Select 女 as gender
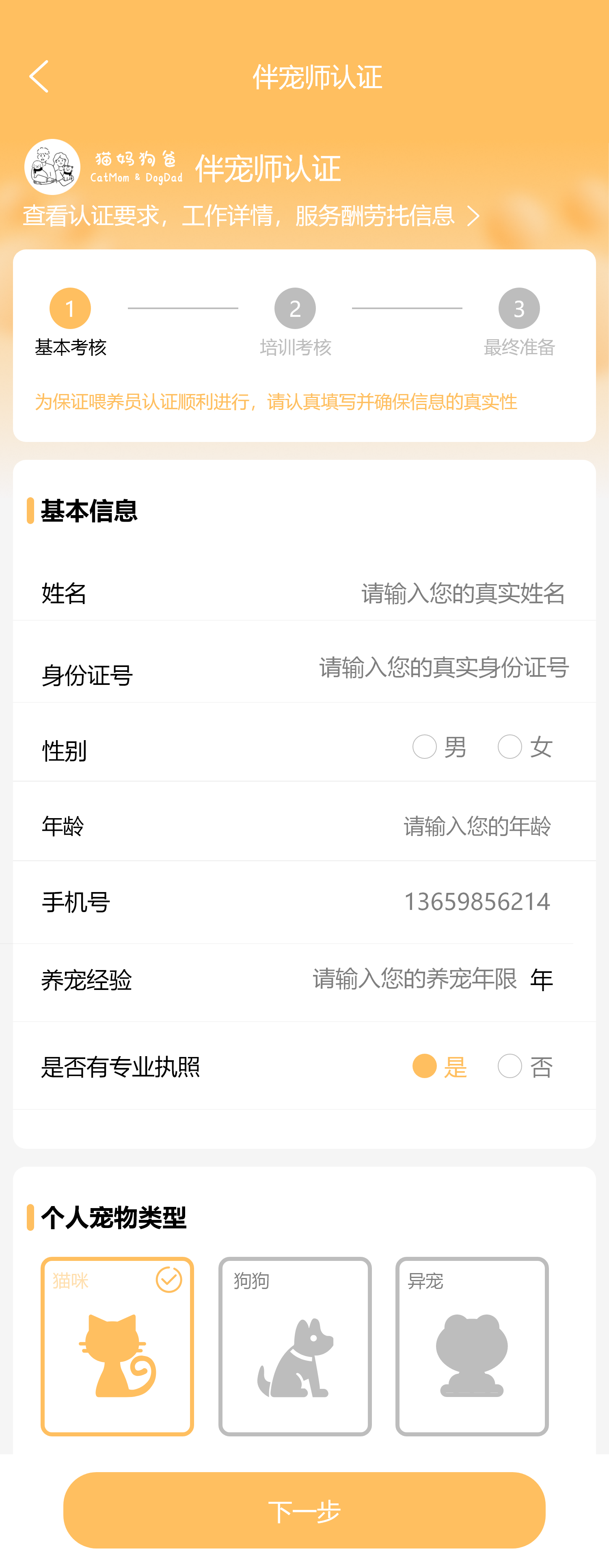609x1568 pixels. 510,747
